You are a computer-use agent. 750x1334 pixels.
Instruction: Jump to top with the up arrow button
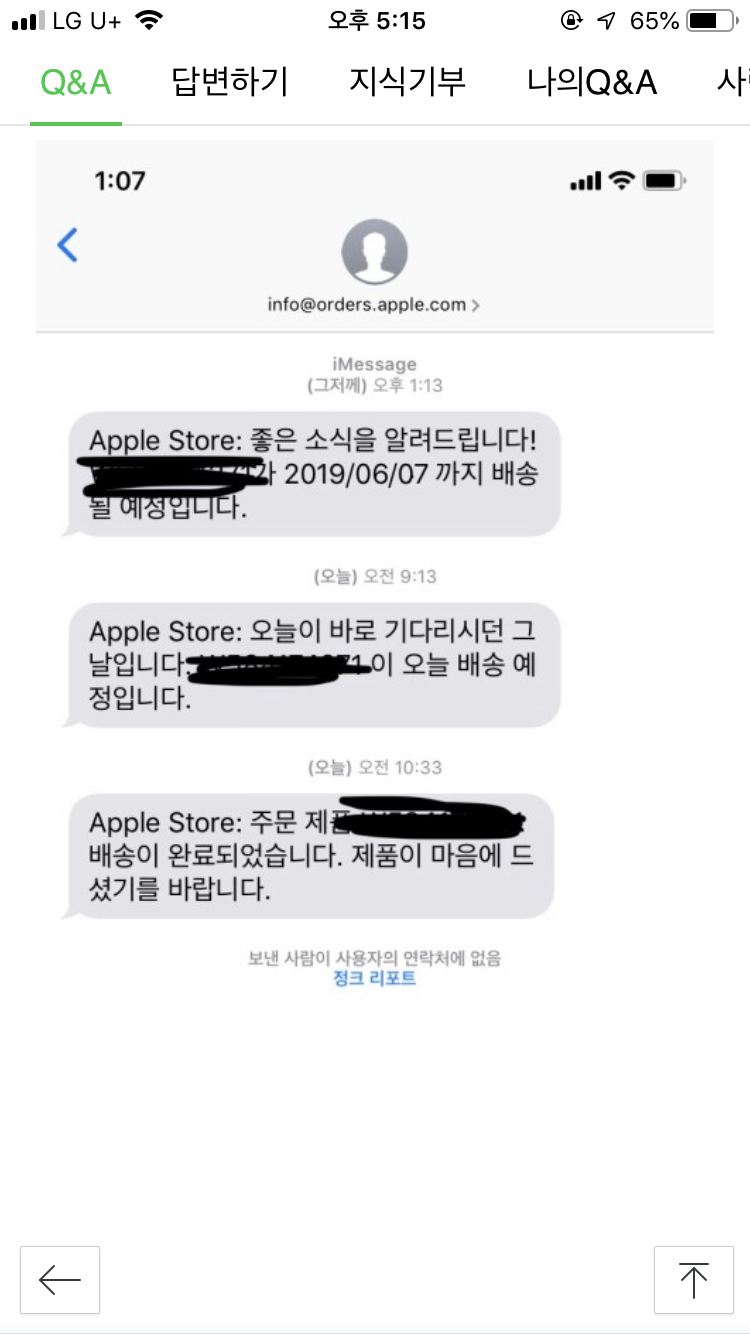pos(693,1279)
